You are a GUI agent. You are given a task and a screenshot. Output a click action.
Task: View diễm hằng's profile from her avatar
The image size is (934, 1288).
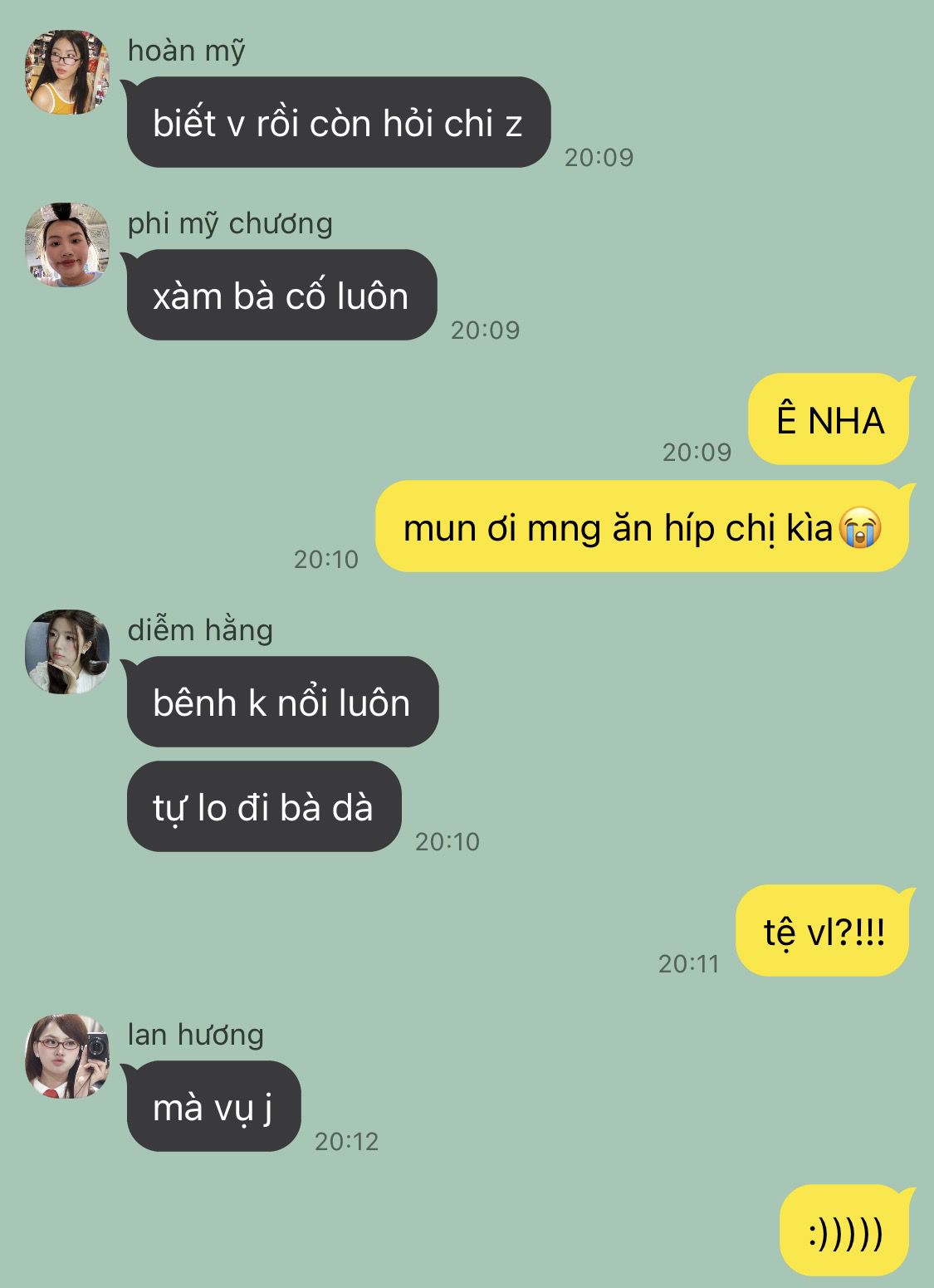[67, 652]
